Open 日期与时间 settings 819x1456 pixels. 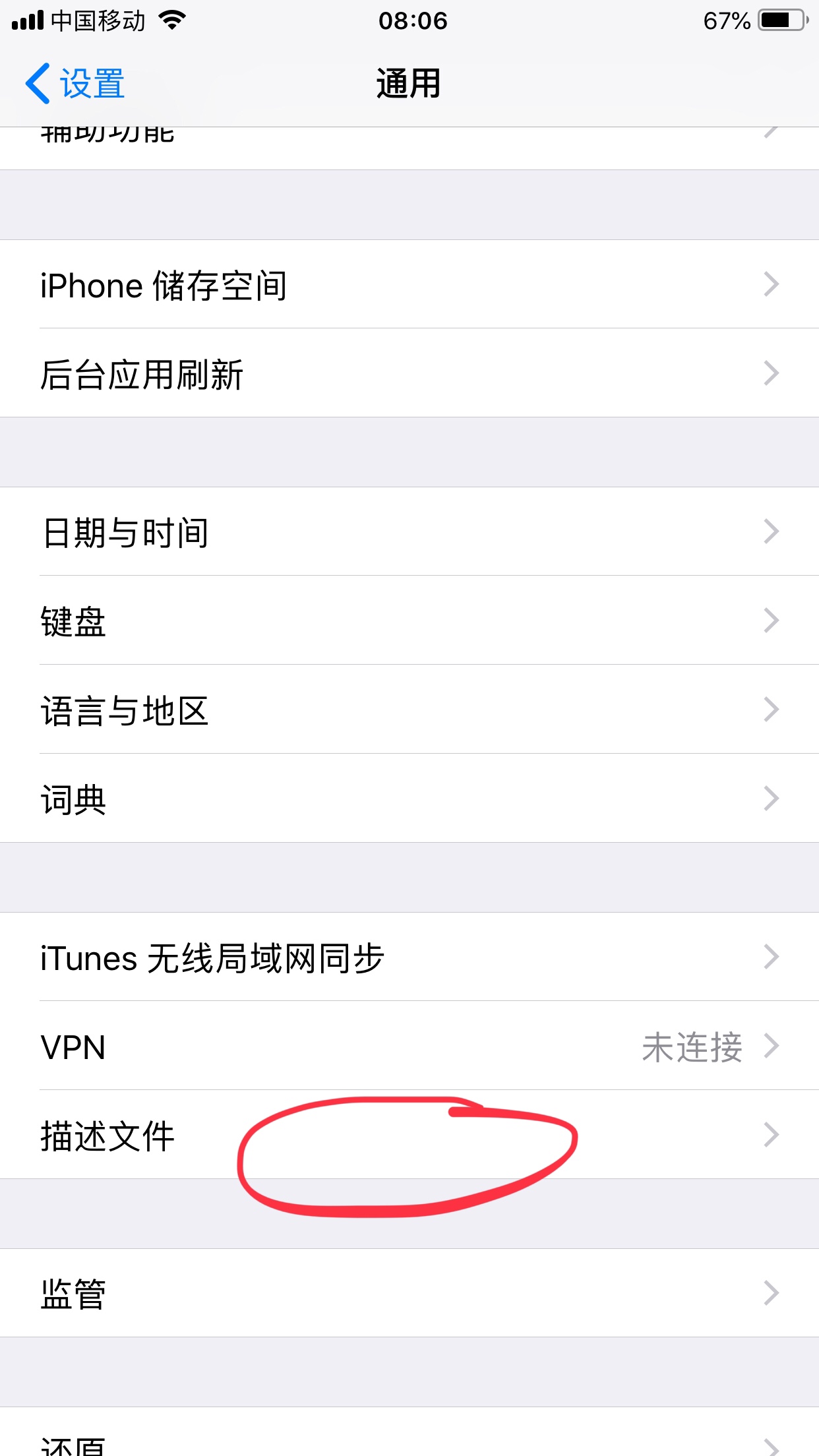pos(409,532)
